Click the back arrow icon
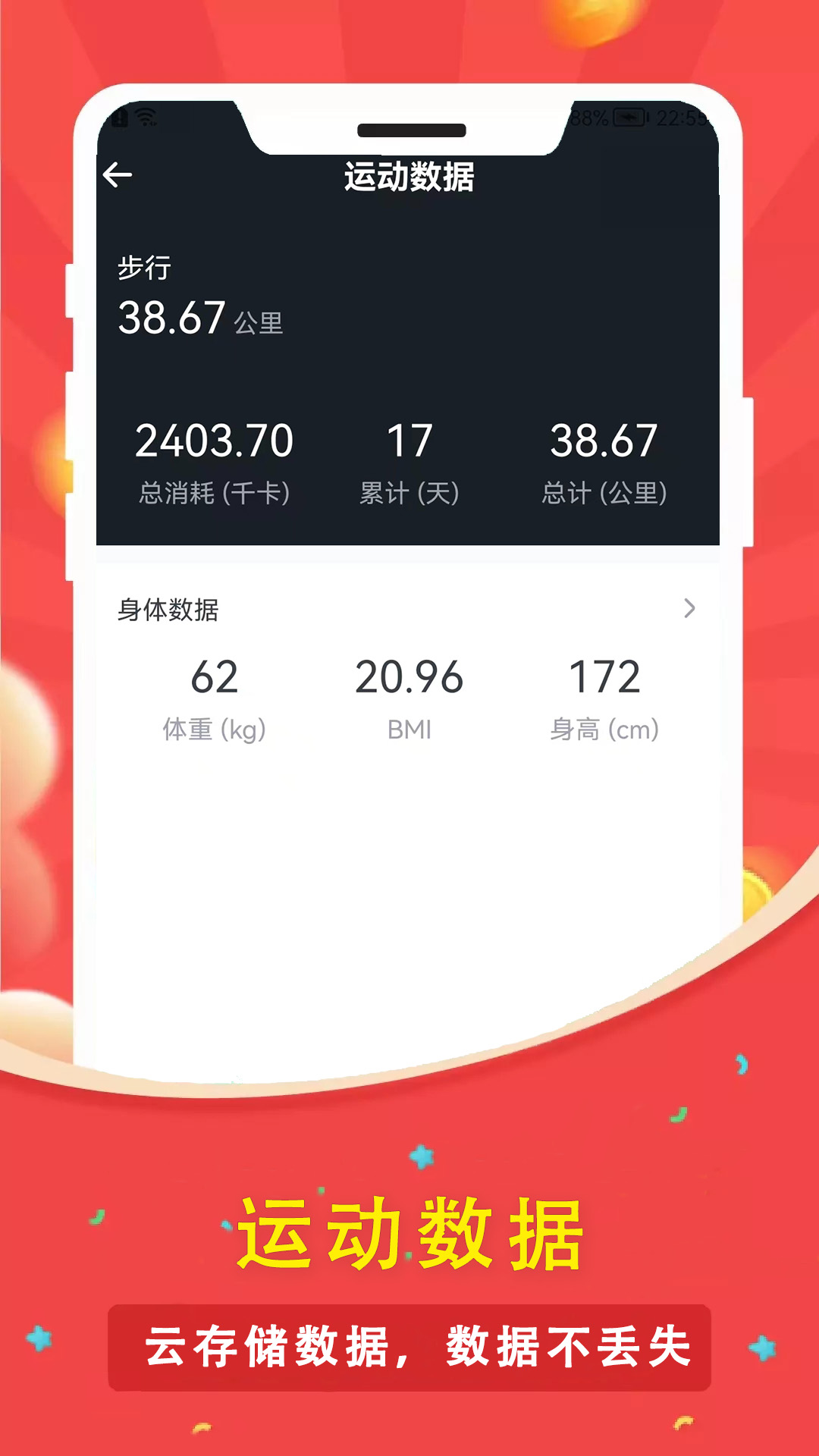This screenshot has height=1456, width=819. 118,174
